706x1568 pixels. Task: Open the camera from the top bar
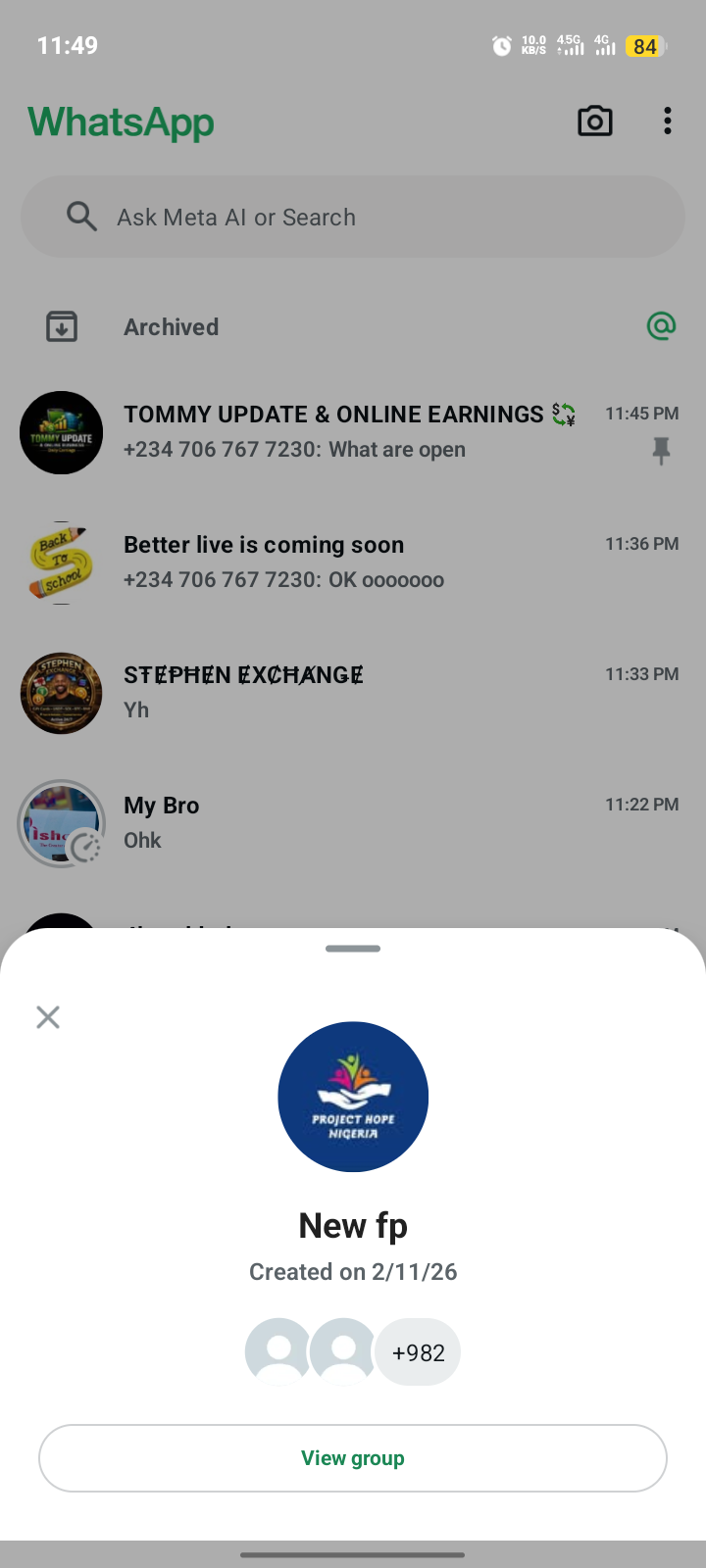coord(595,122)
